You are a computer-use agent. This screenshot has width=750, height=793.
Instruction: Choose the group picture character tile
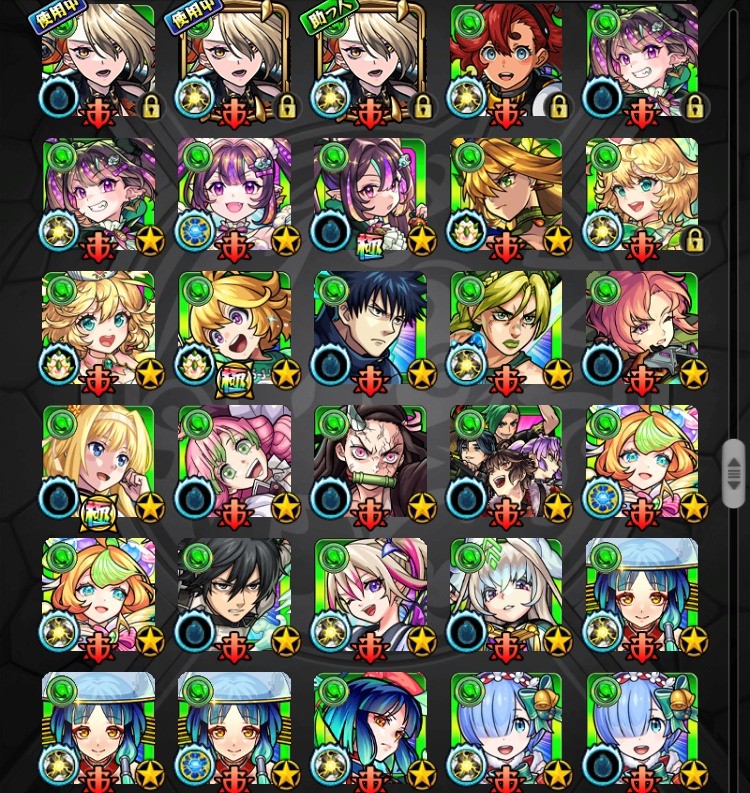[x=506, y=463]
